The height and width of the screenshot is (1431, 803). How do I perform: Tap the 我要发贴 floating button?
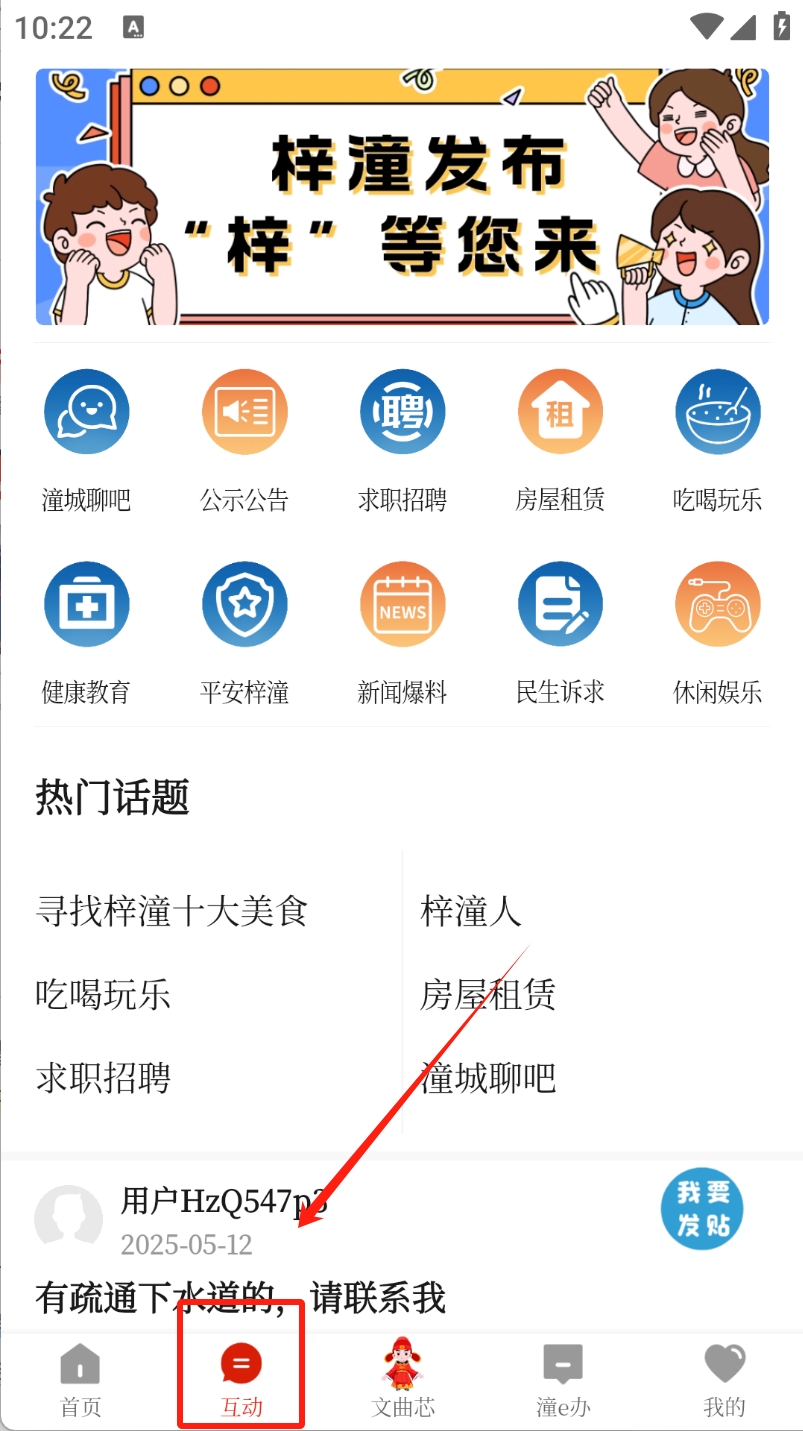point(702,1208)
